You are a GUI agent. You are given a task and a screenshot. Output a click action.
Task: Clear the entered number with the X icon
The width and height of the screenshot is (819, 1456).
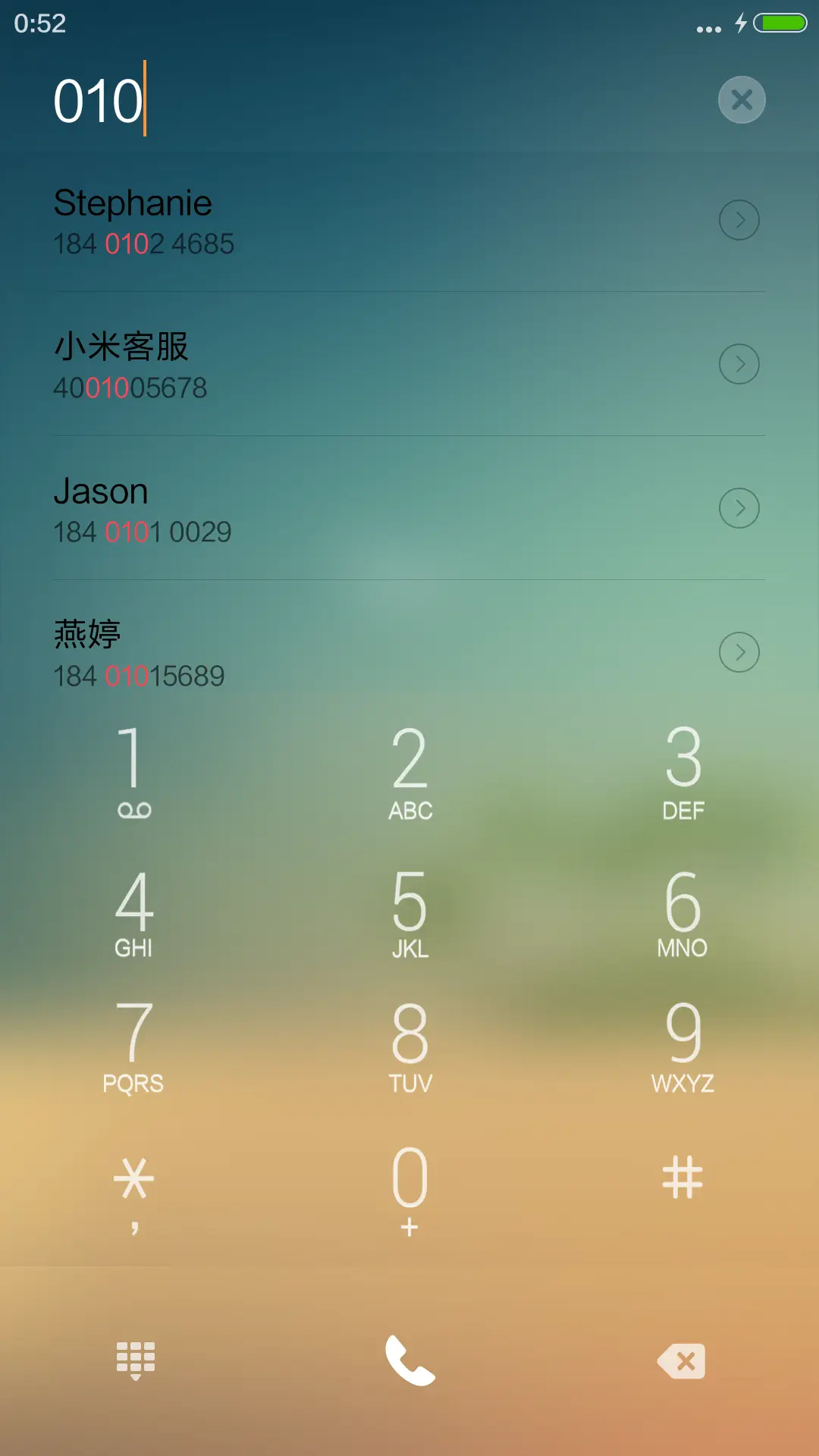[741, 99]
